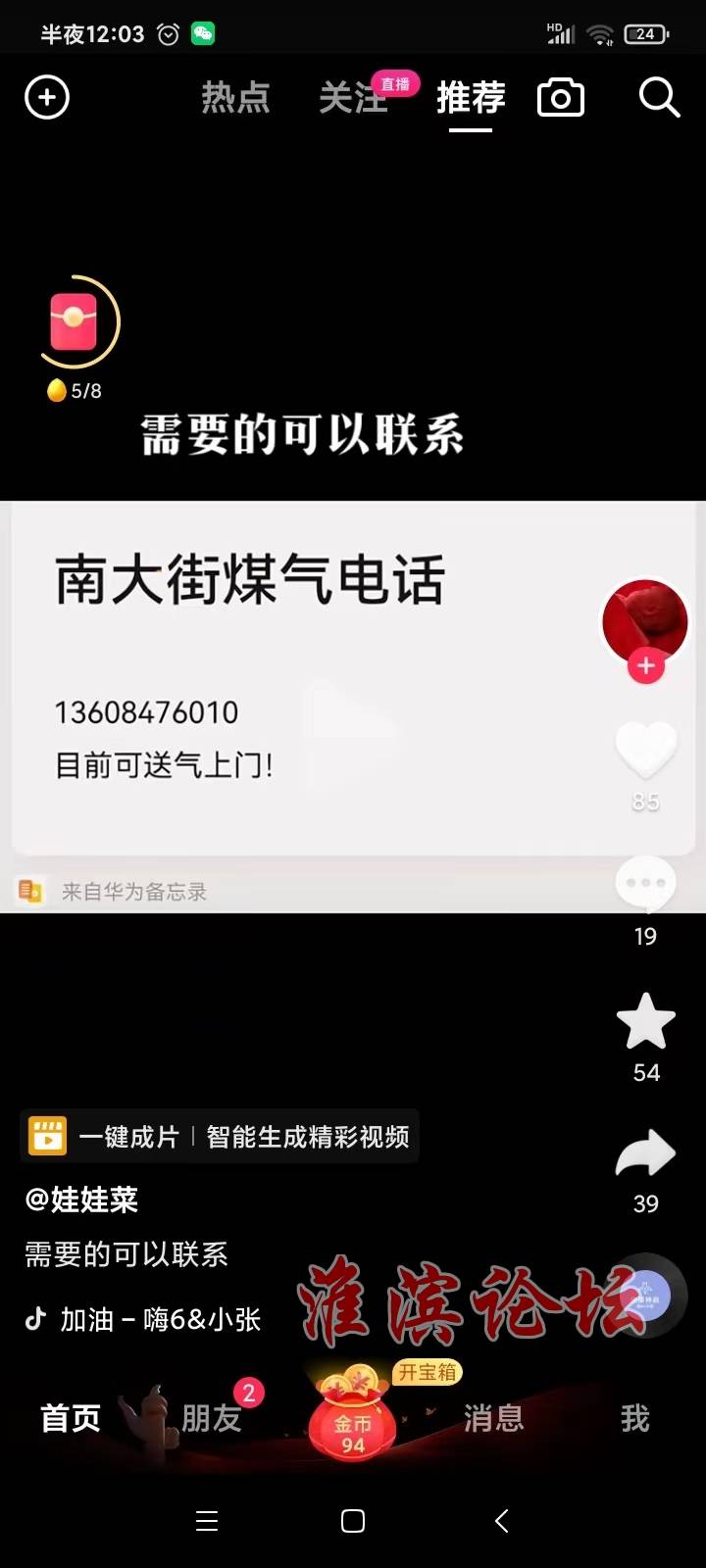706x1568 pixels.
Task: Open the profile of @娃娃菜
Action: [x=82, y=1200]
